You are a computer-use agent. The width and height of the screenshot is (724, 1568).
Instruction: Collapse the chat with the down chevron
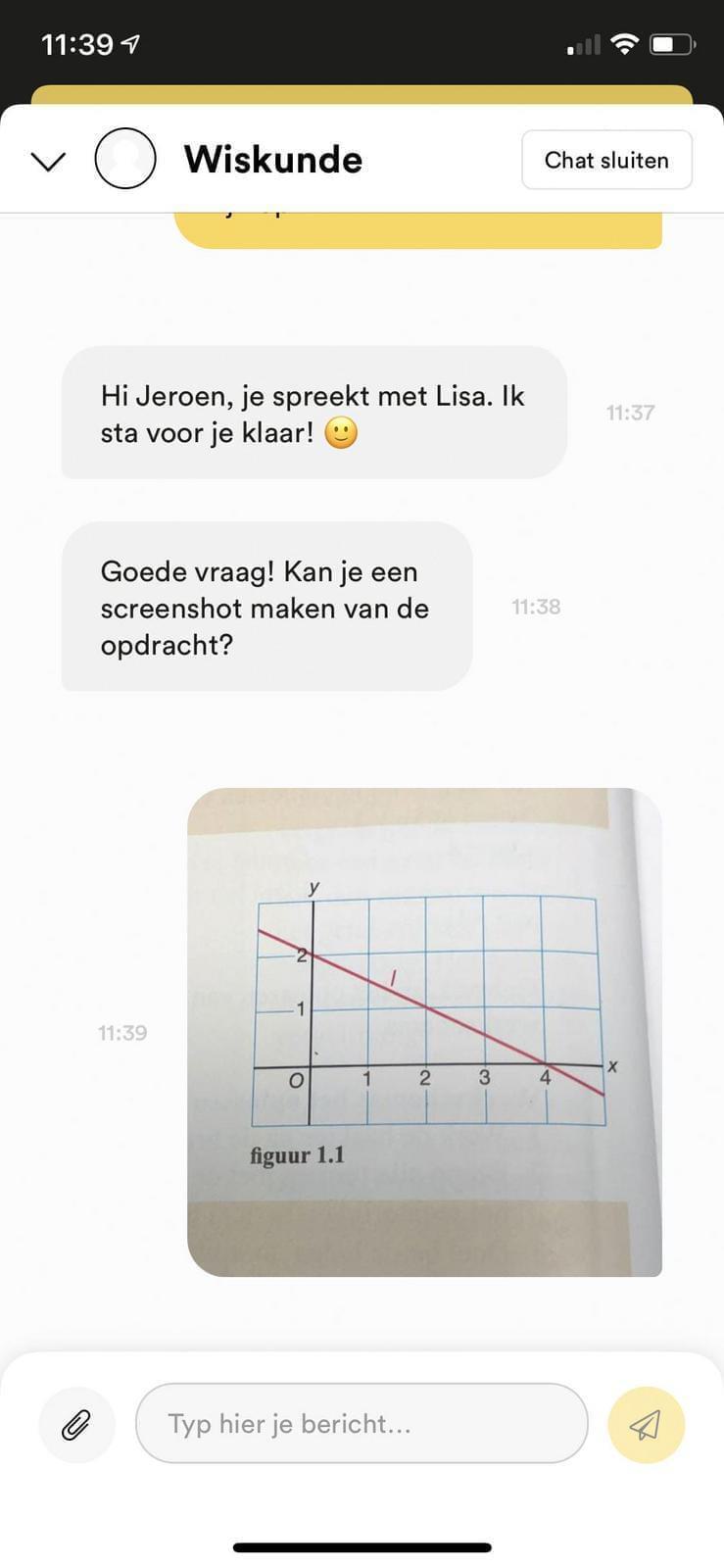tap(48, 161)
